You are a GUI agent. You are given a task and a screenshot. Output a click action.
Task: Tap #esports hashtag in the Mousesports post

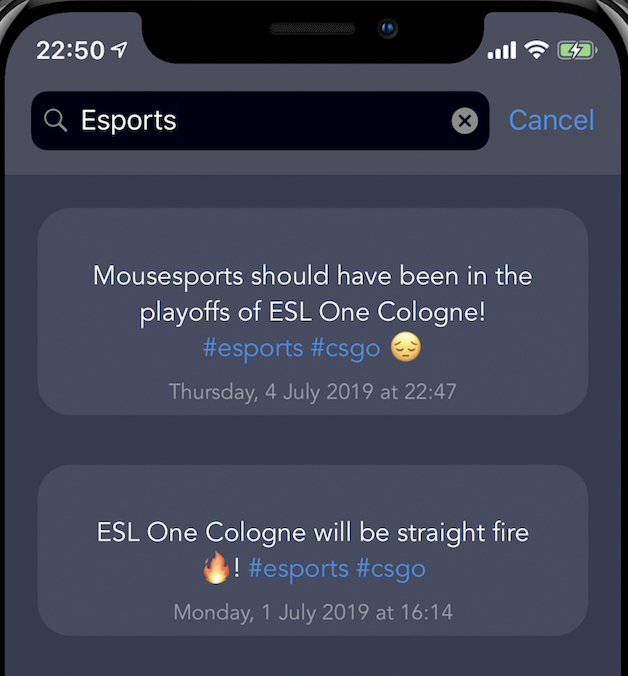tap(253, 347)
